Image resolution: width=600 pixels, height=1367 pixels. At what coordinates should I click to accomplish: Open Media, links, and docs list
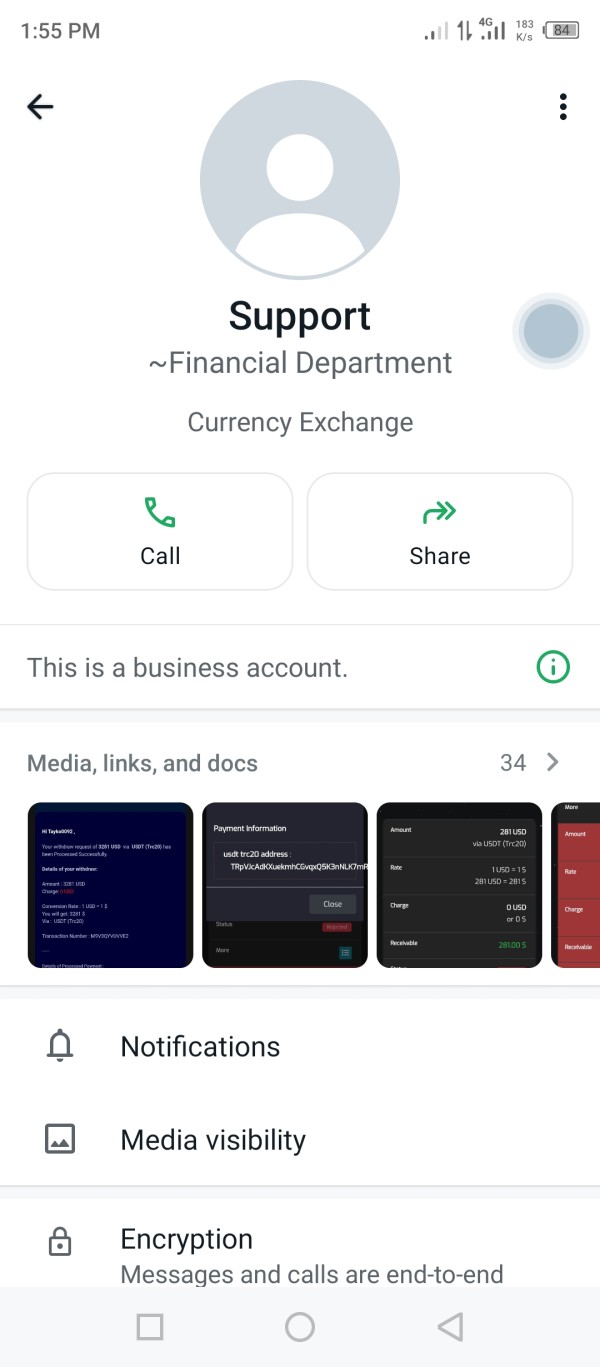(300, 763)
